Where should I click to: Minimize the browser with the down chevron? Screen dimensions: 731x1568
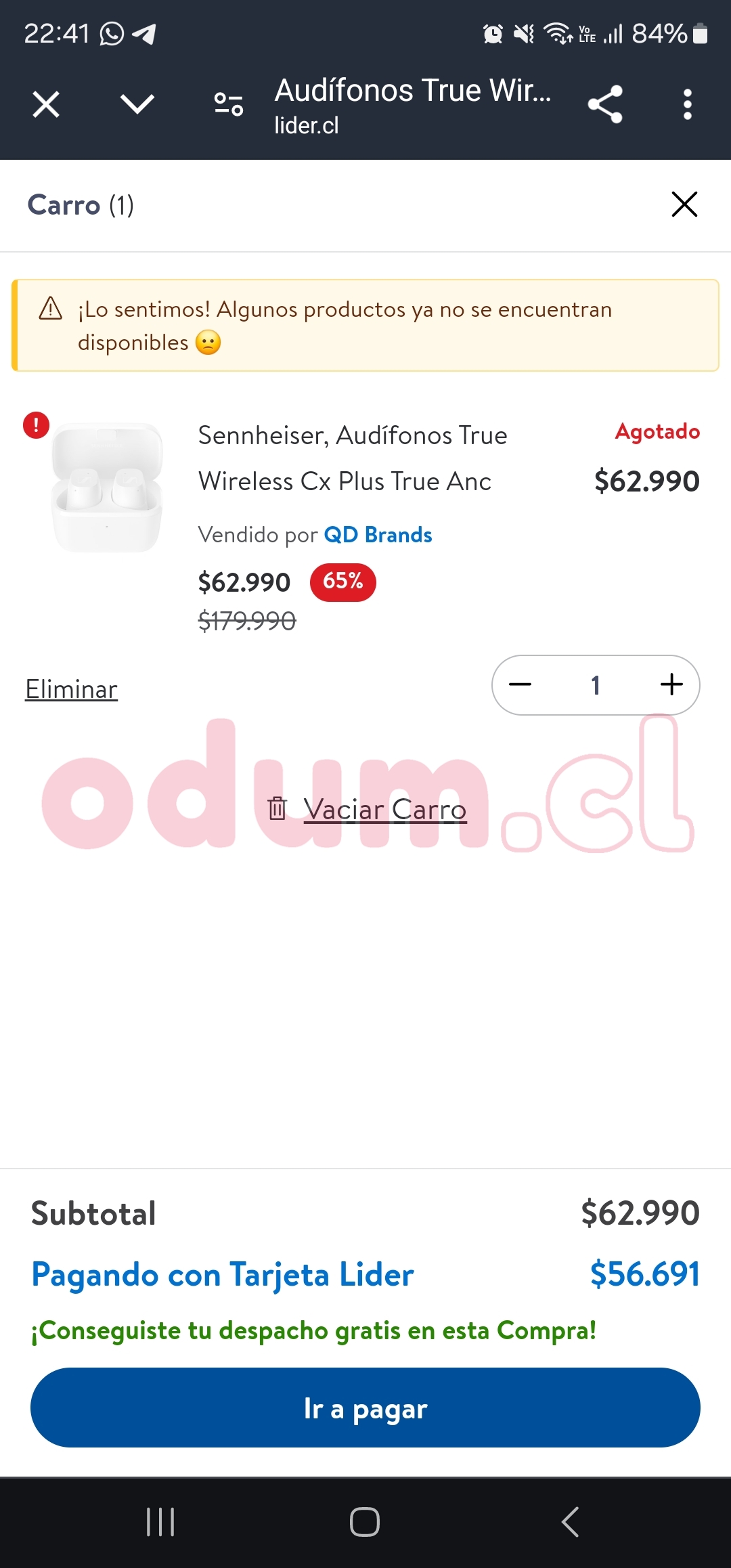(137, 104)
